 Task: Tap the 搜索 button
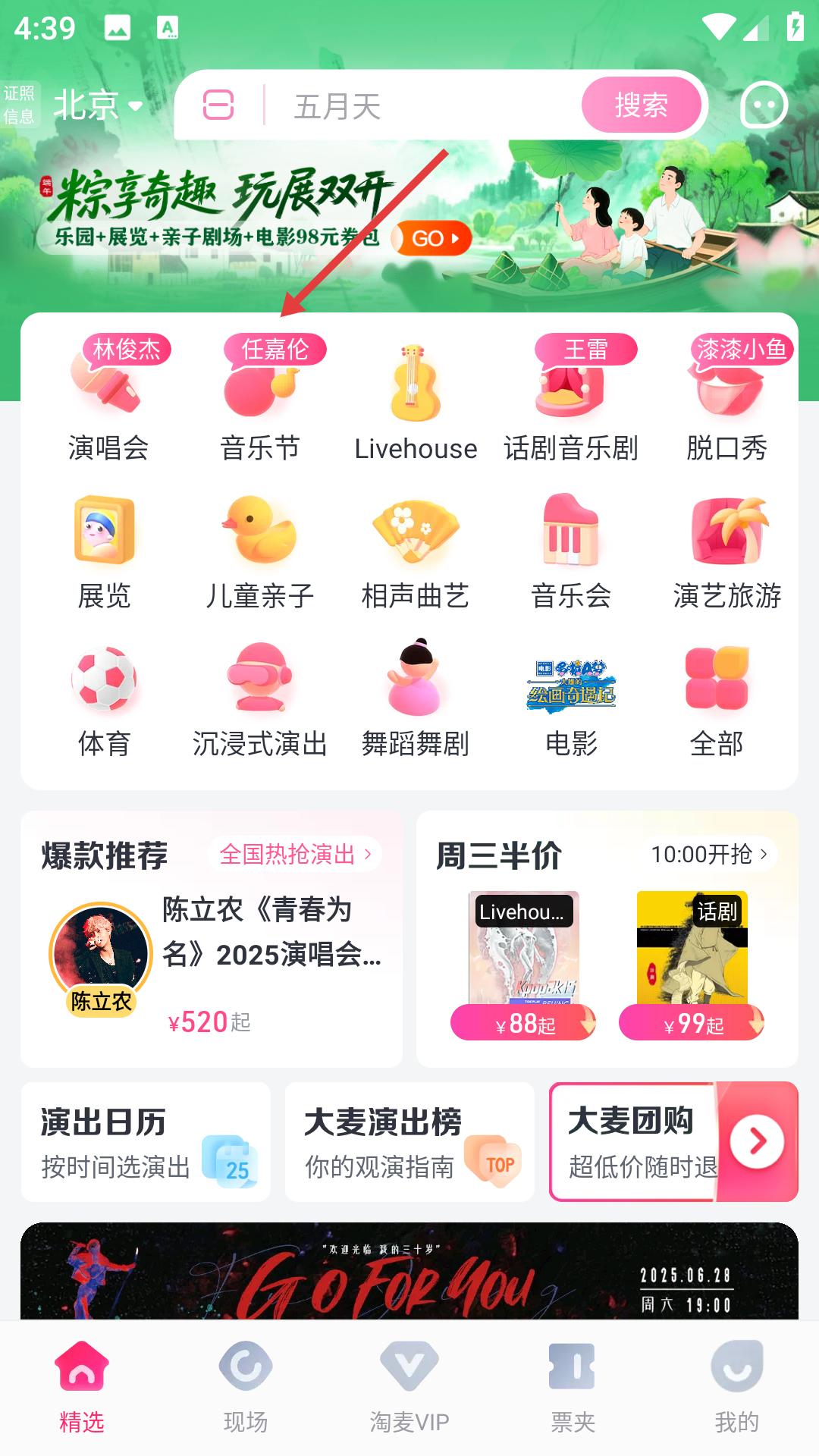coord(641,105)
